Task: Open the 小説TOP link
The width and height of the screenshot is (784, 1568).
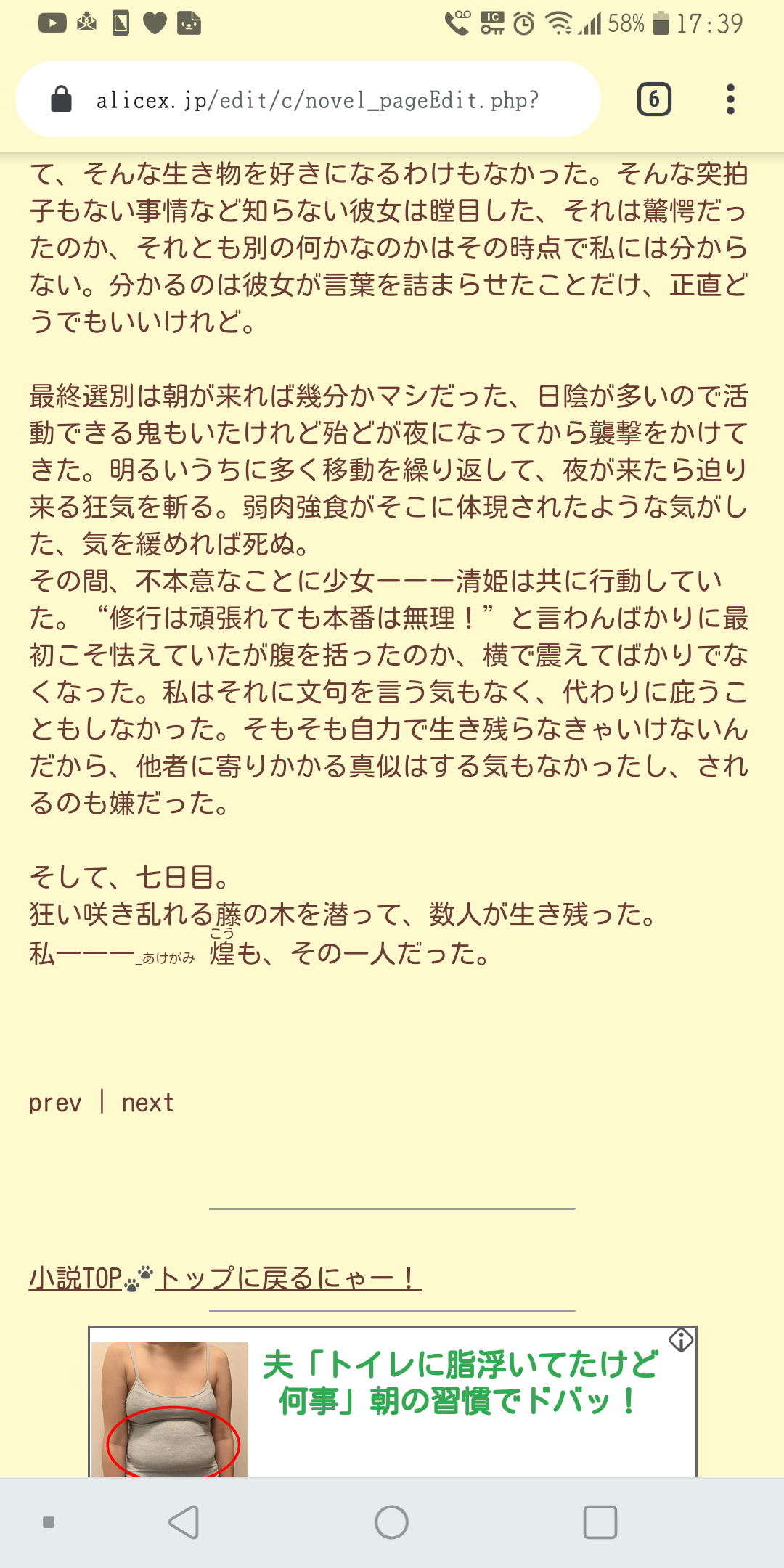Action: tap(75, 1278)
